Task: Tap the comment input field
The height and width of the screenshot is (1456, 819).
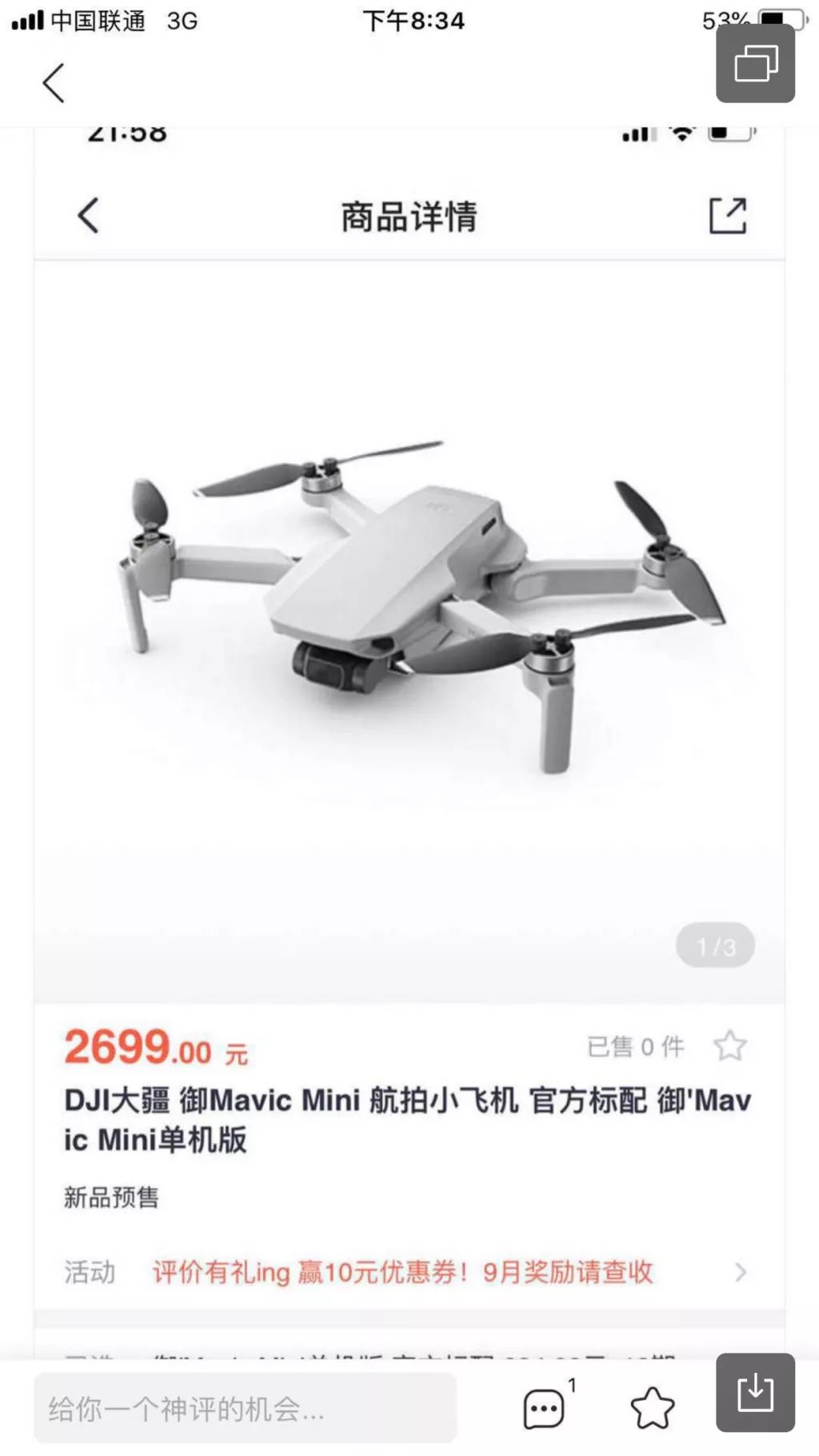Action: (x=245, y=1409)
